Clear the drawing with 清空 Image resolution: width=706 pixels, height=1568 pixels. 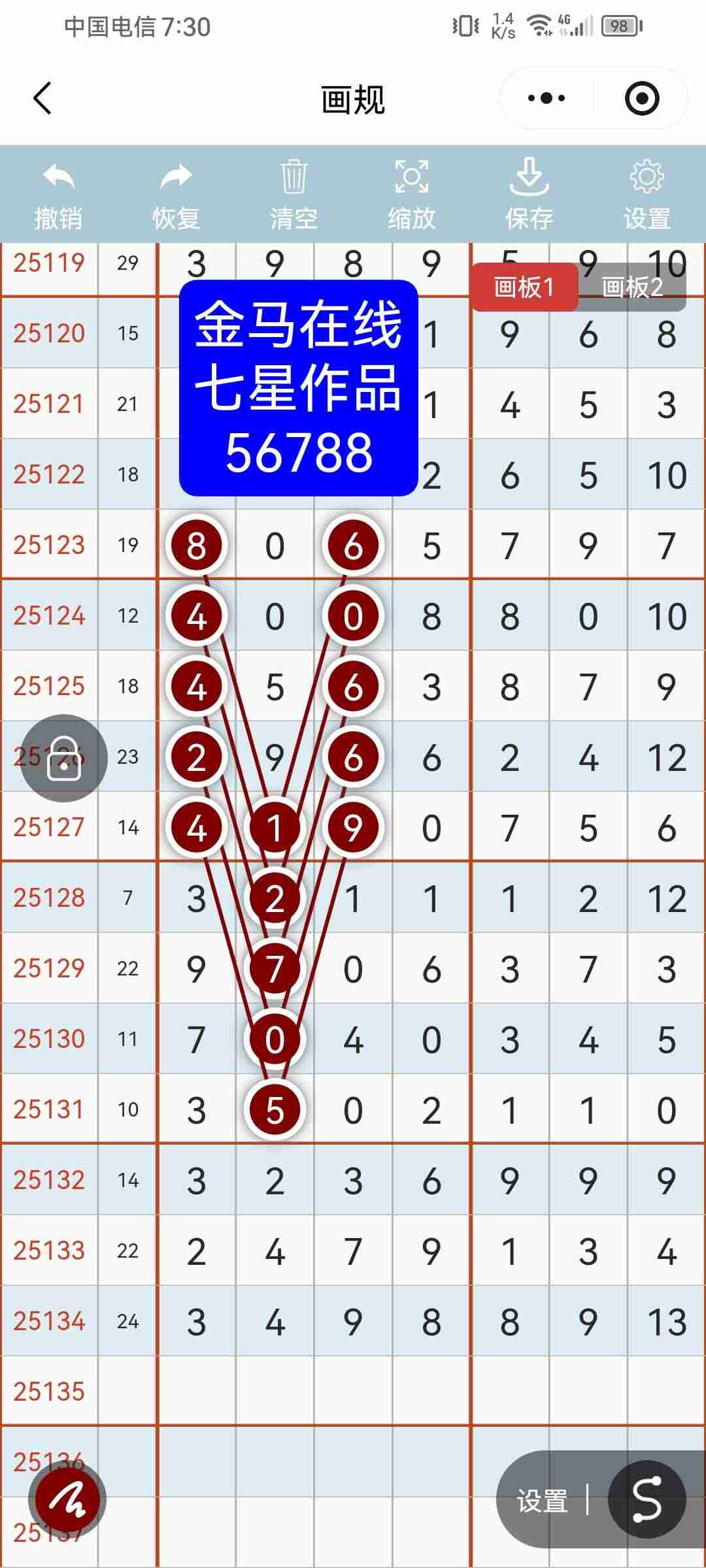294,195
